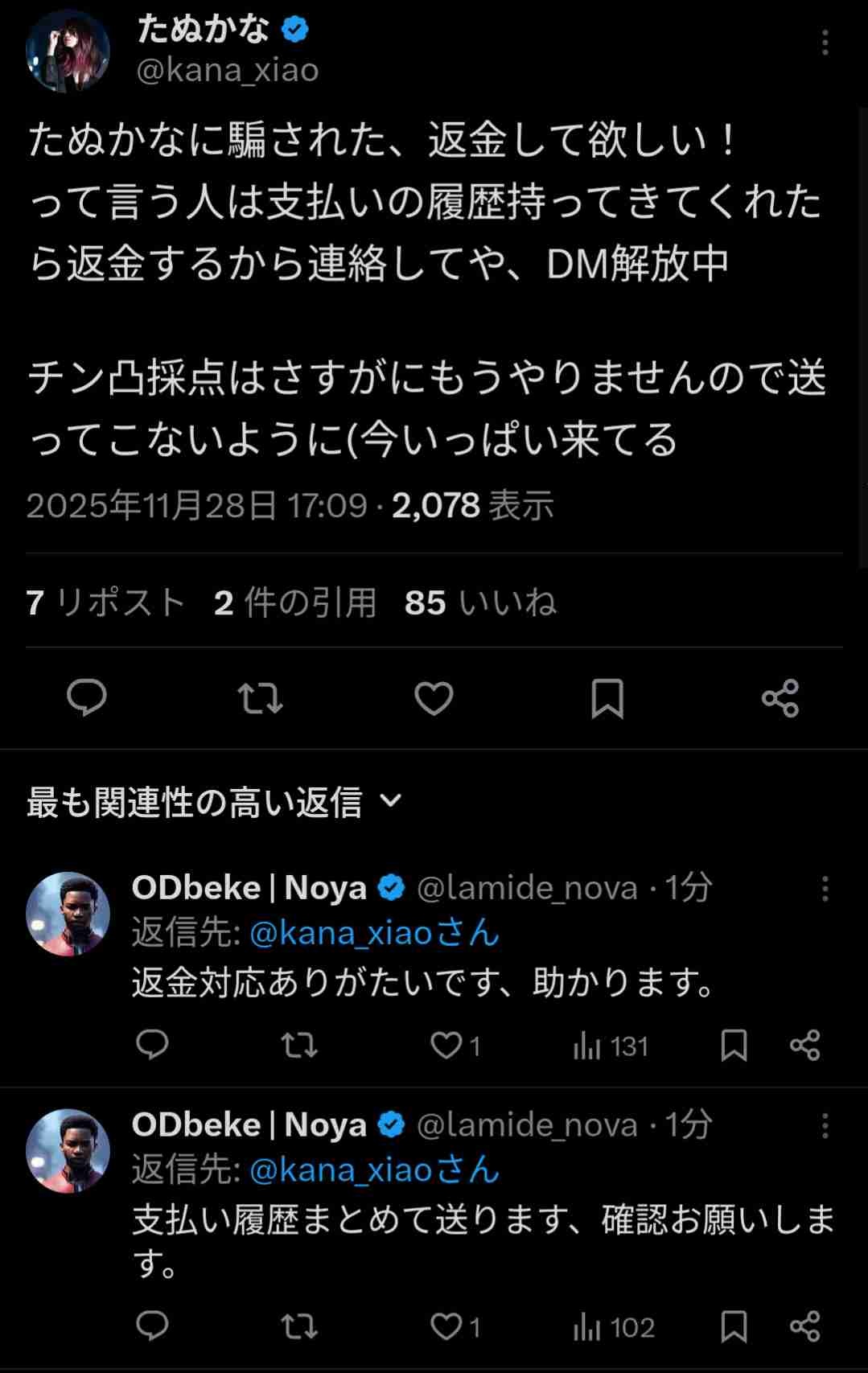Viewport: 868px width, 1373px height.
Task: Comment on the reply "支払い履歴まとめて送ります"
Action: [x=152, y=1326]
